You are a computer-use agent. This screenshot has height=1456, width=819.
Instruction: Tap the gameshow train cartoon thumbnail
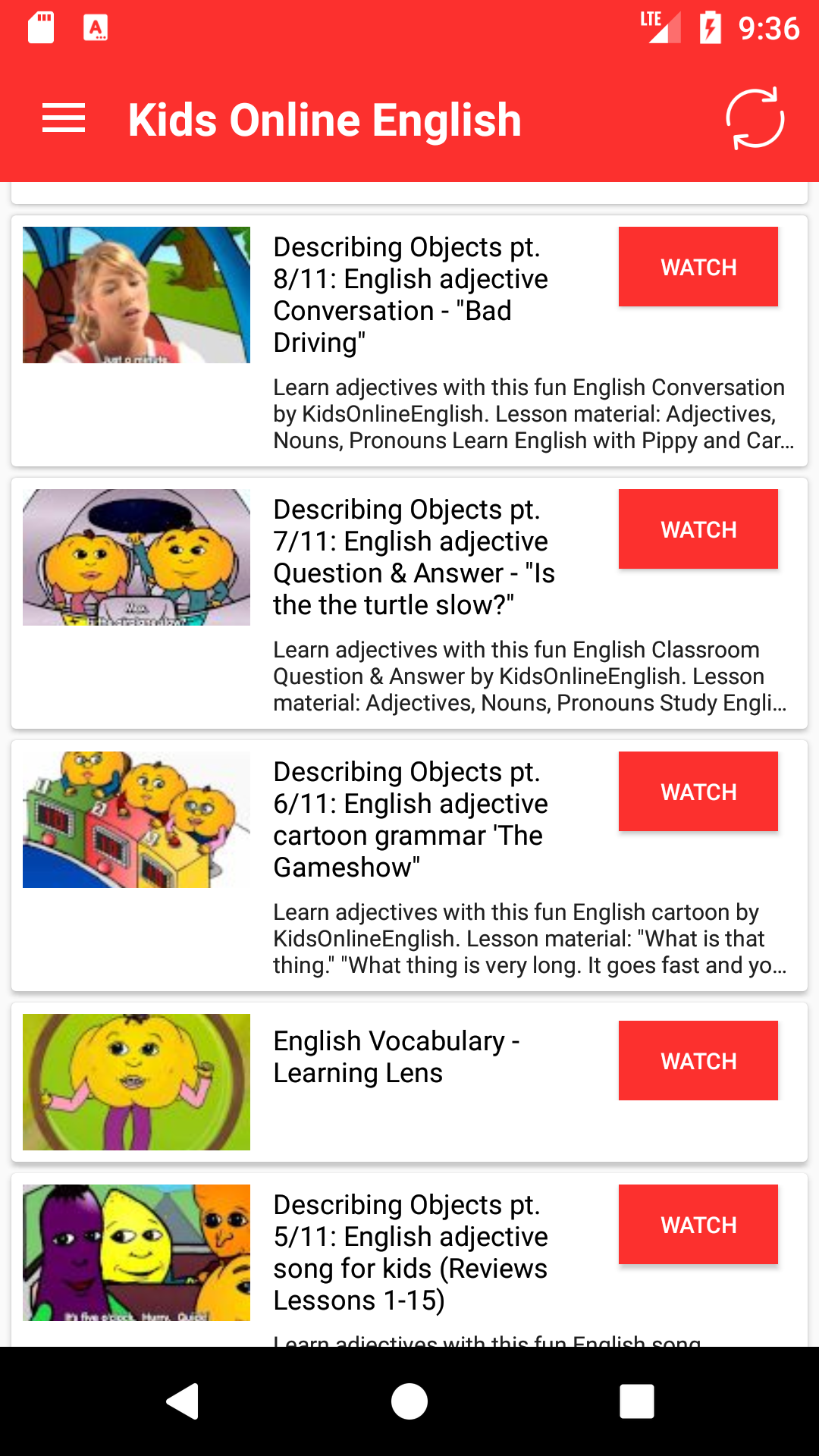[x=136, y=819]
